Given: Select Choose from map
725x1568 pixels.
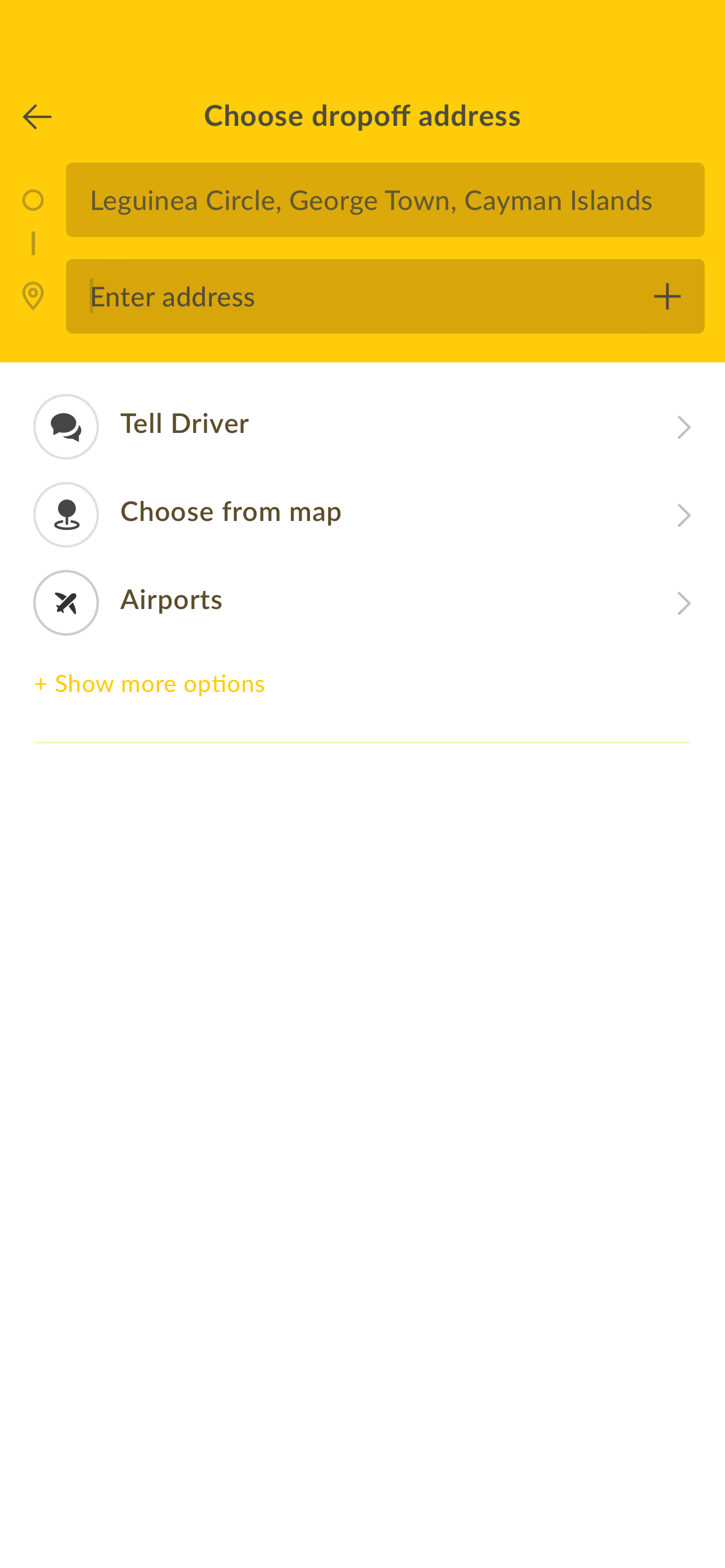Looking at the screenshot, I should point(363,514).
